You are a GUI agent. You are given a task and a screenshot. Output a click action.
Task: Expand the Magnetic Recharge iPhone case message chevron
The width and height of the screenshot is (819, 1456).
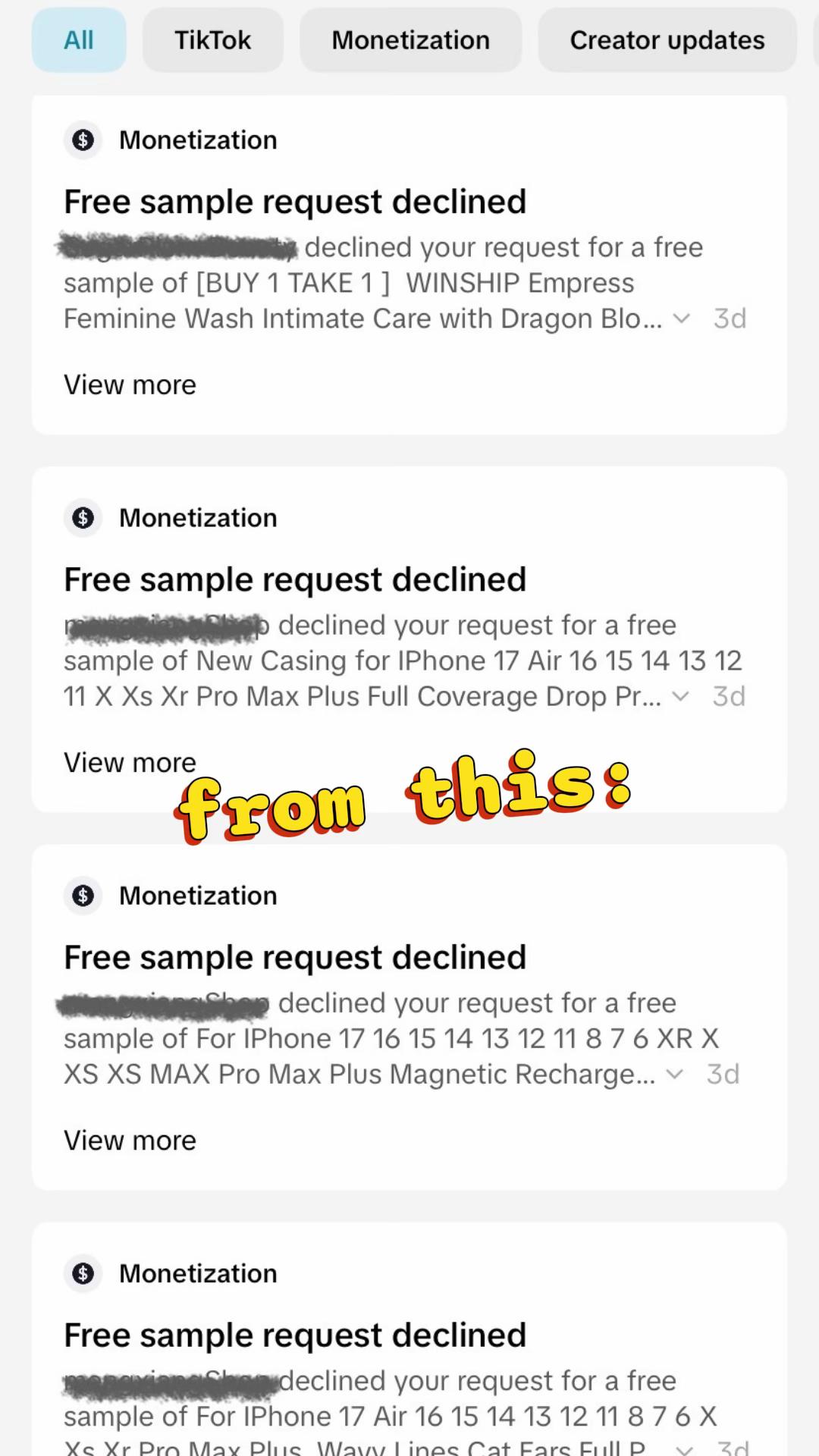(x=674, y=1074)
